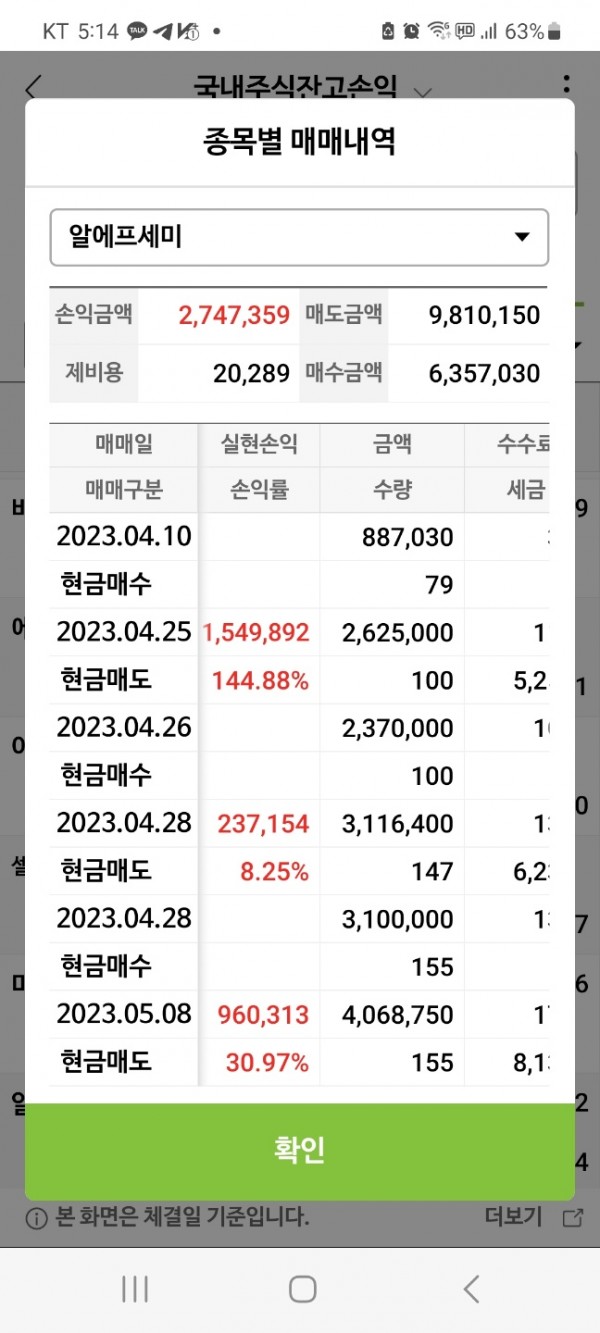Confirm with the green 확인 button

299,1150
